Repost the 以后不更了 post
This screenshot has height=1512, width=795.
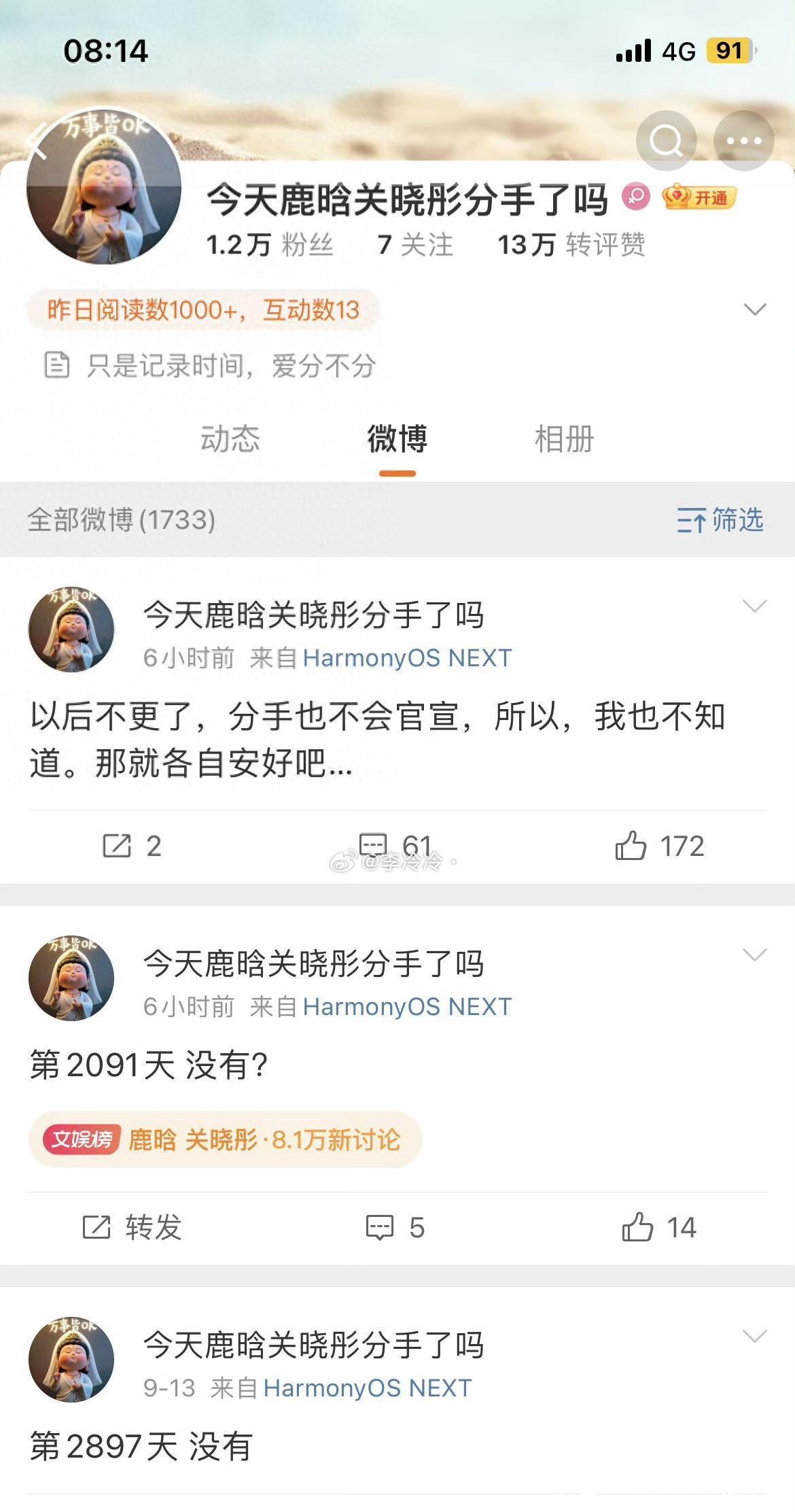tap(132, 846)
